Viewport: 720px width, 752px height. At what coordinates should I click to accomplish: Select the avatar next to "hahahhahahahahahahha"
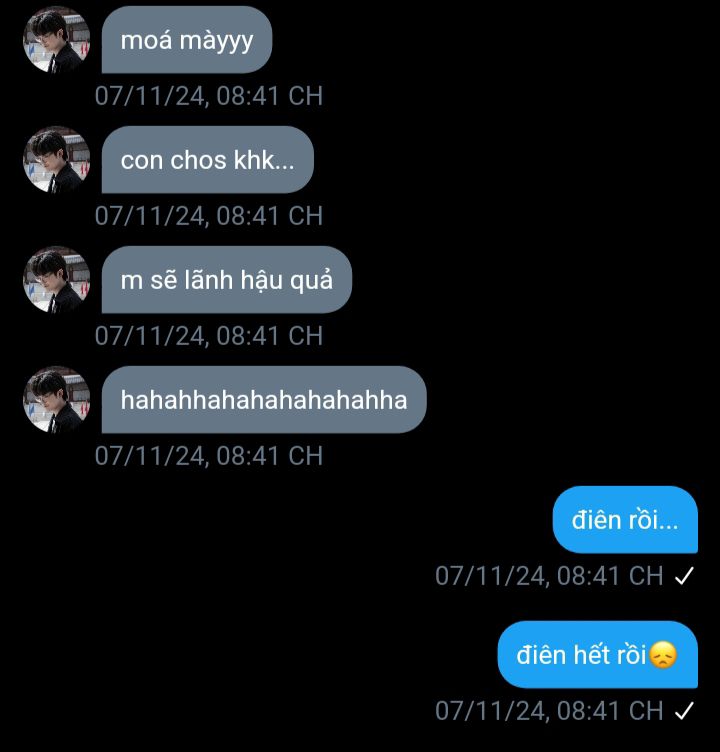(x=57, y=400)
